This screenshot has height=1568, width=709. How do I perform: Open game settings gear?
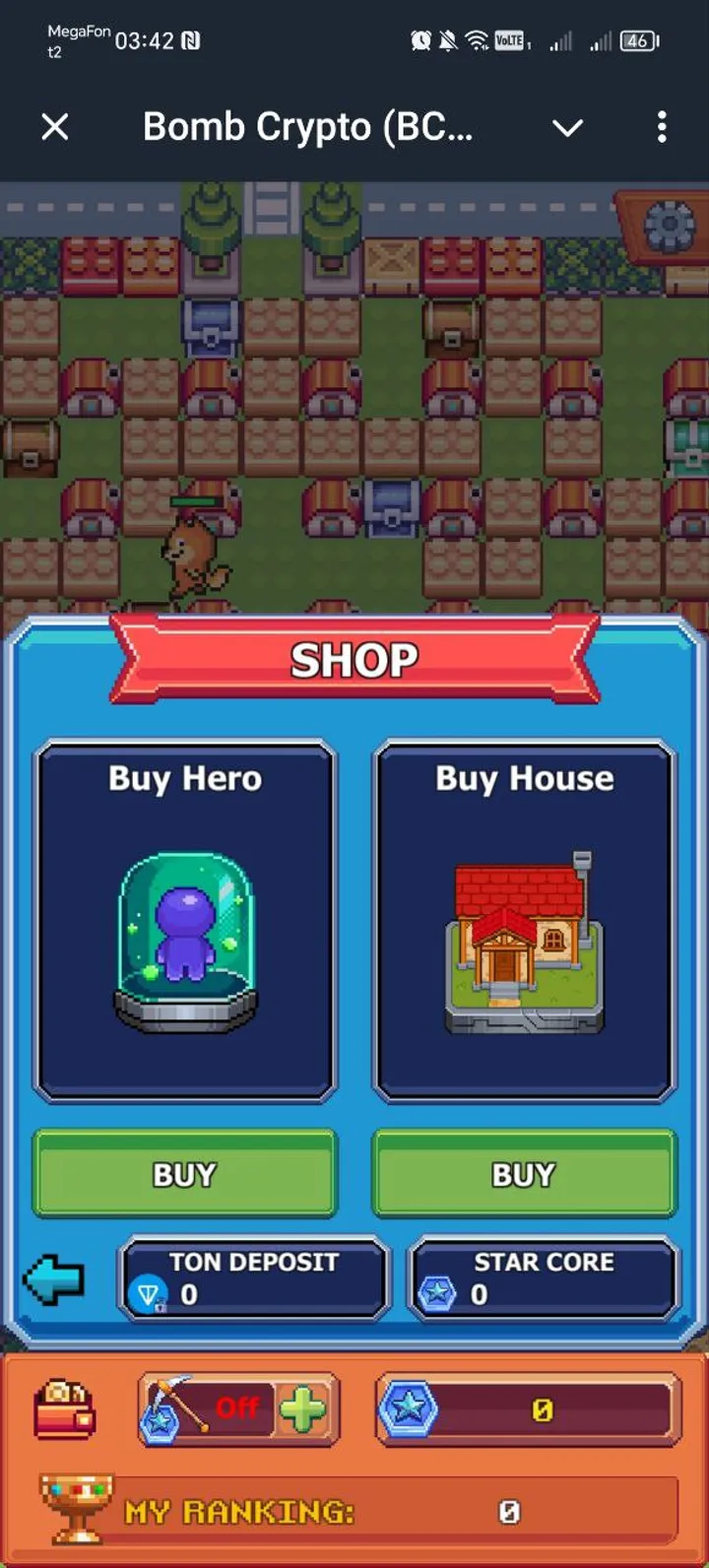pos(670,228)
